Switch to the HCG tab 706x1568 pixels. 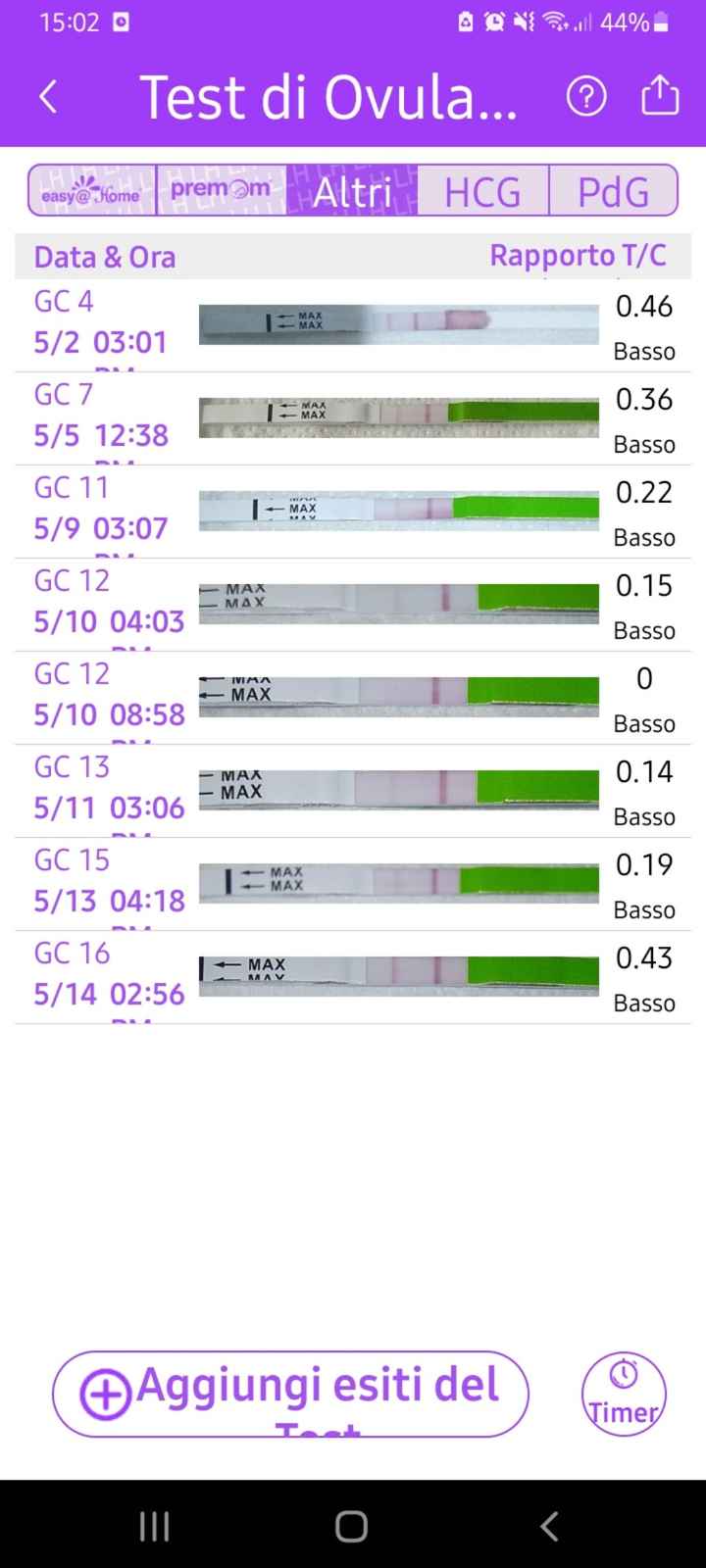482,190
